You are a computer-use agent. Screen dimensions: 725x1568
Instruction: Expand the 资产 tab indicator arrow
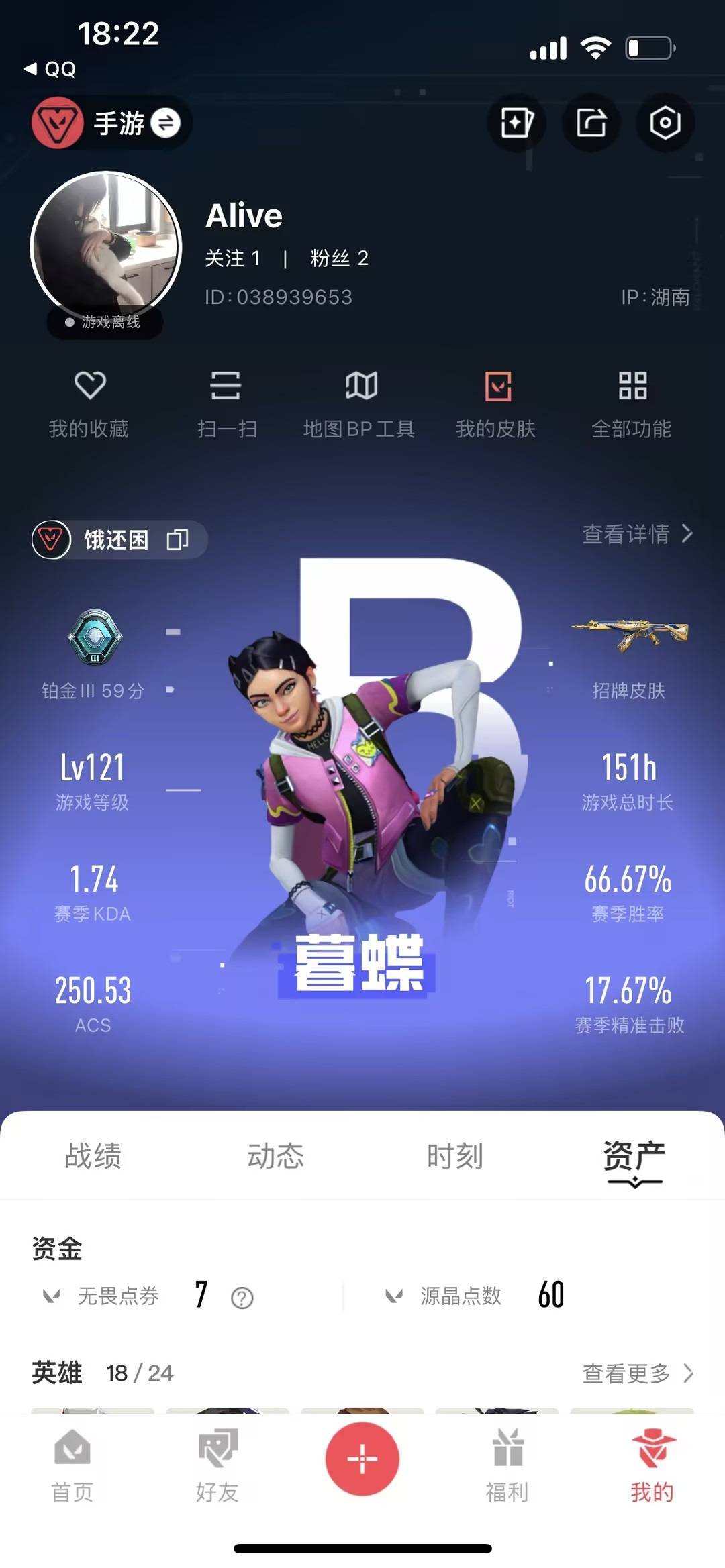[634, 1184]
